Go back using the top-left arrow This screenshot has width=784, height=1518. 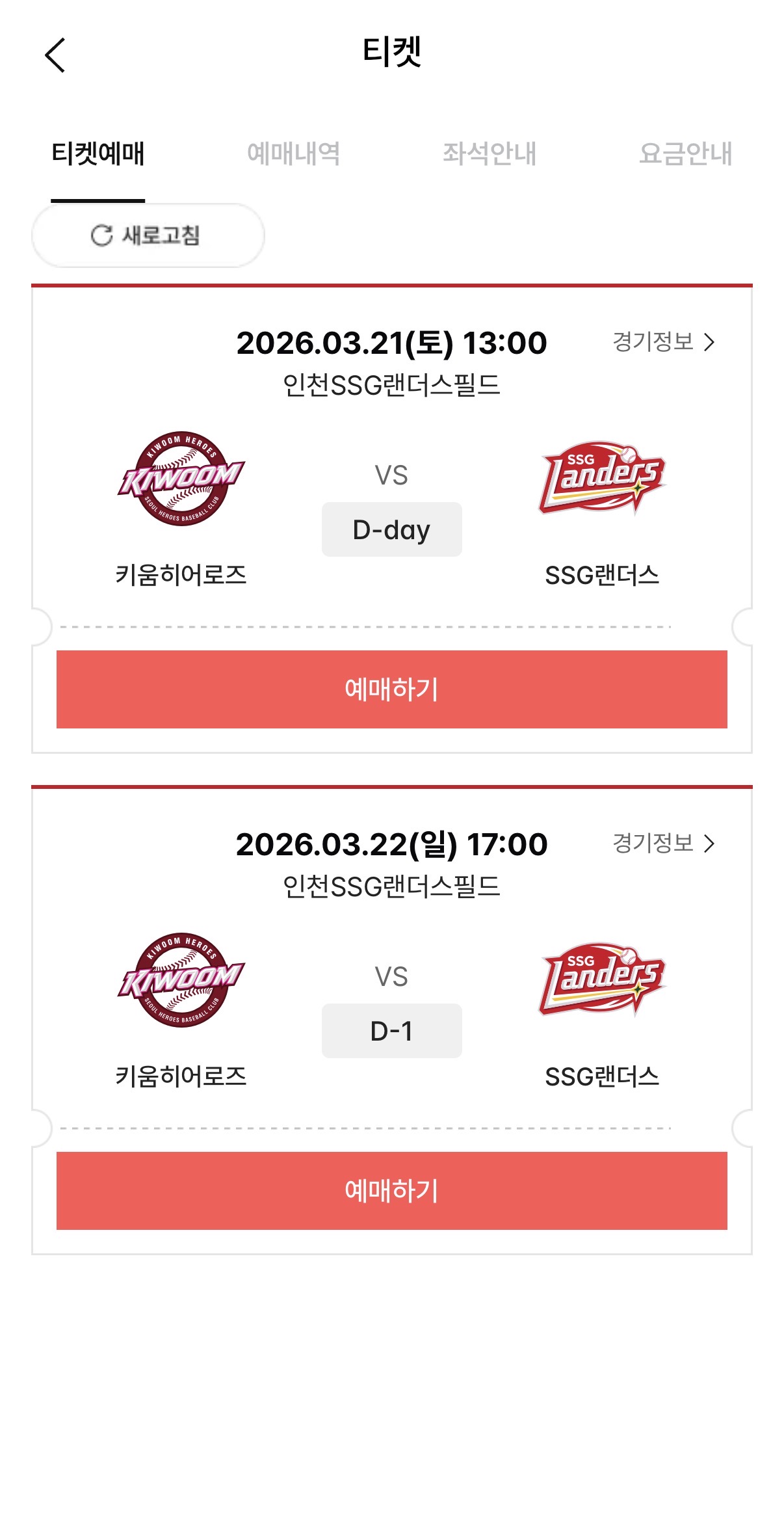55,55
